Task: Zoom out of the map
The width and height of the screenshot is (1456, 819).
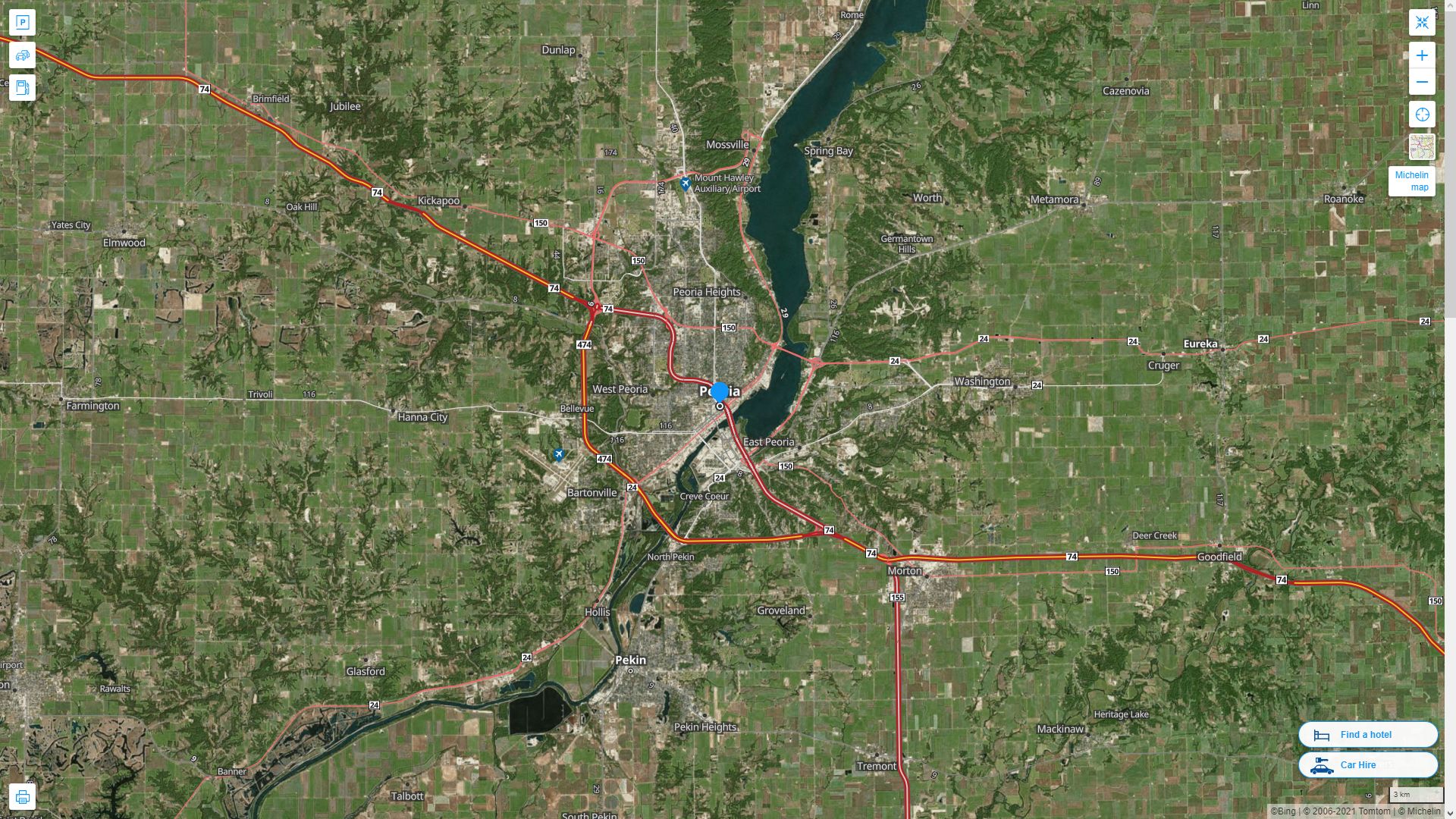Action: coord(1422,82)
